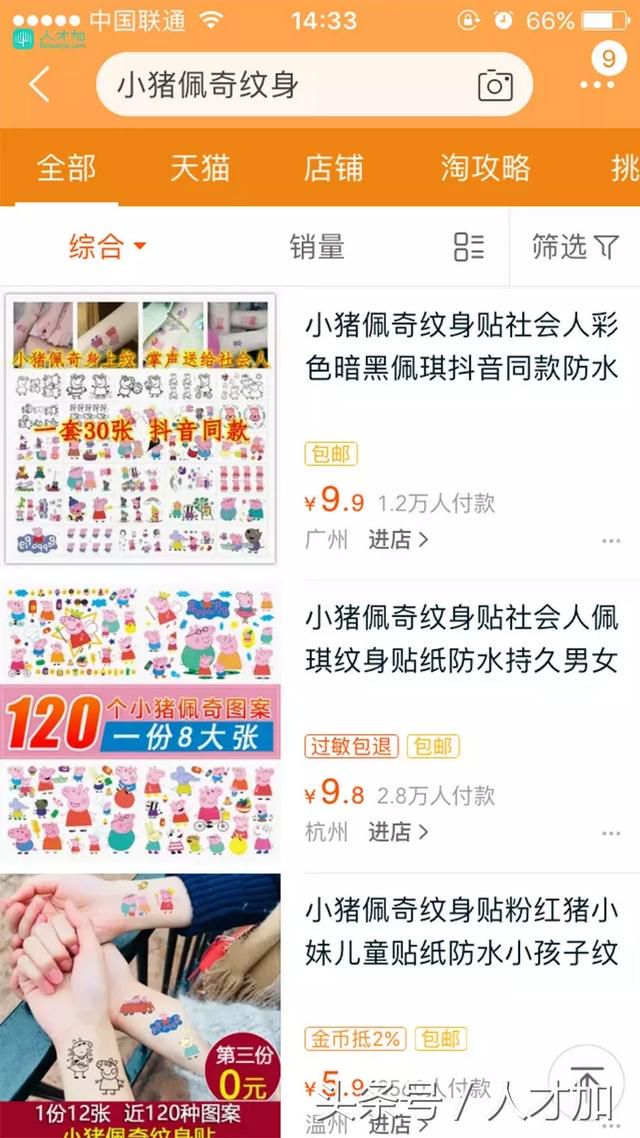
Task: Switch to the 淘攻略 tab
Action: 485,168
